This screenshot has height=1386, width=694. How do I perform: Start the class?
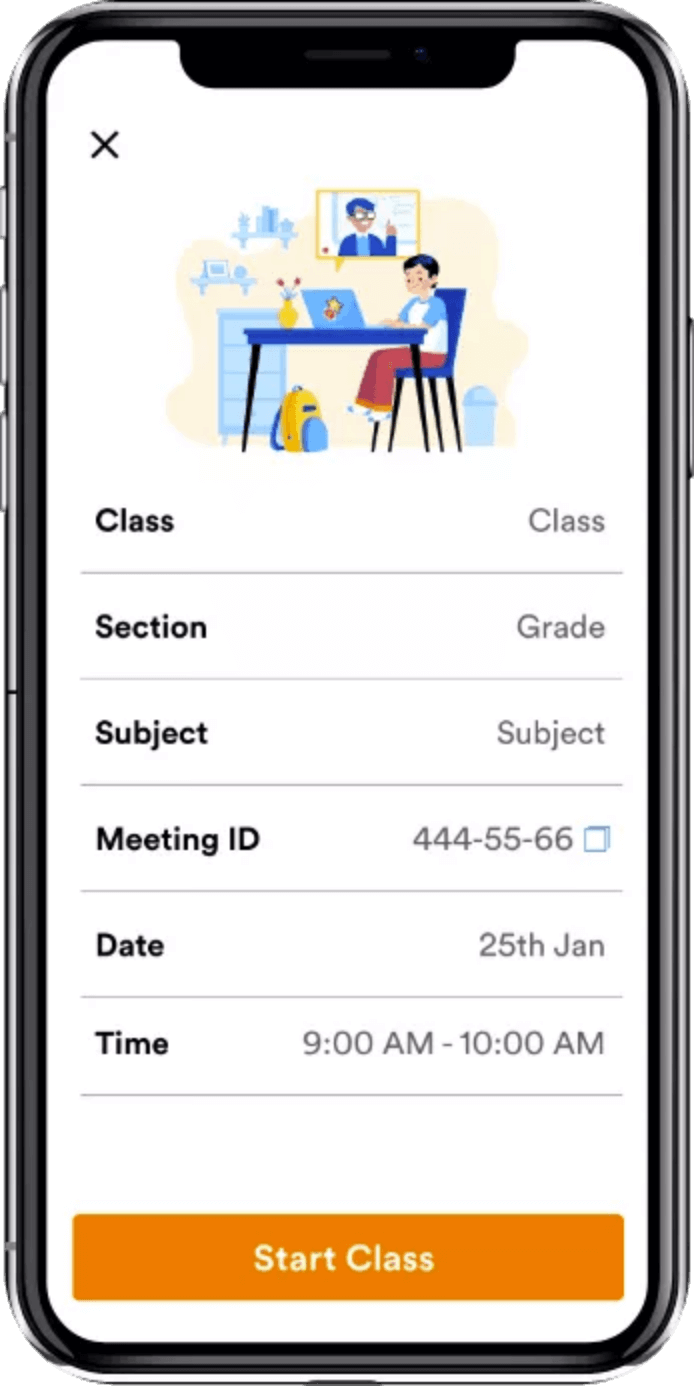click(348, 1257)
